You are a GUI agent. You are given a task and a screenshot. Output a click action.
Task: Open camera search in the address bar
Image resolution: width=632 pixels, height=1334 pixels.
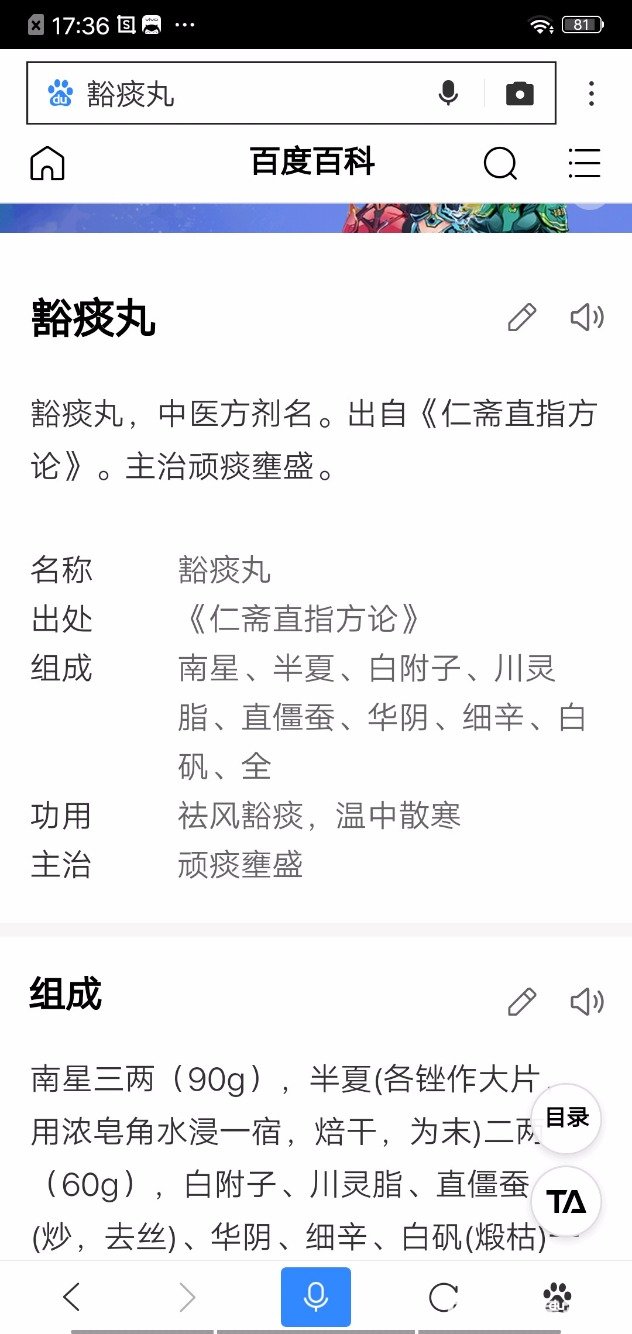[x=520, y=94]
